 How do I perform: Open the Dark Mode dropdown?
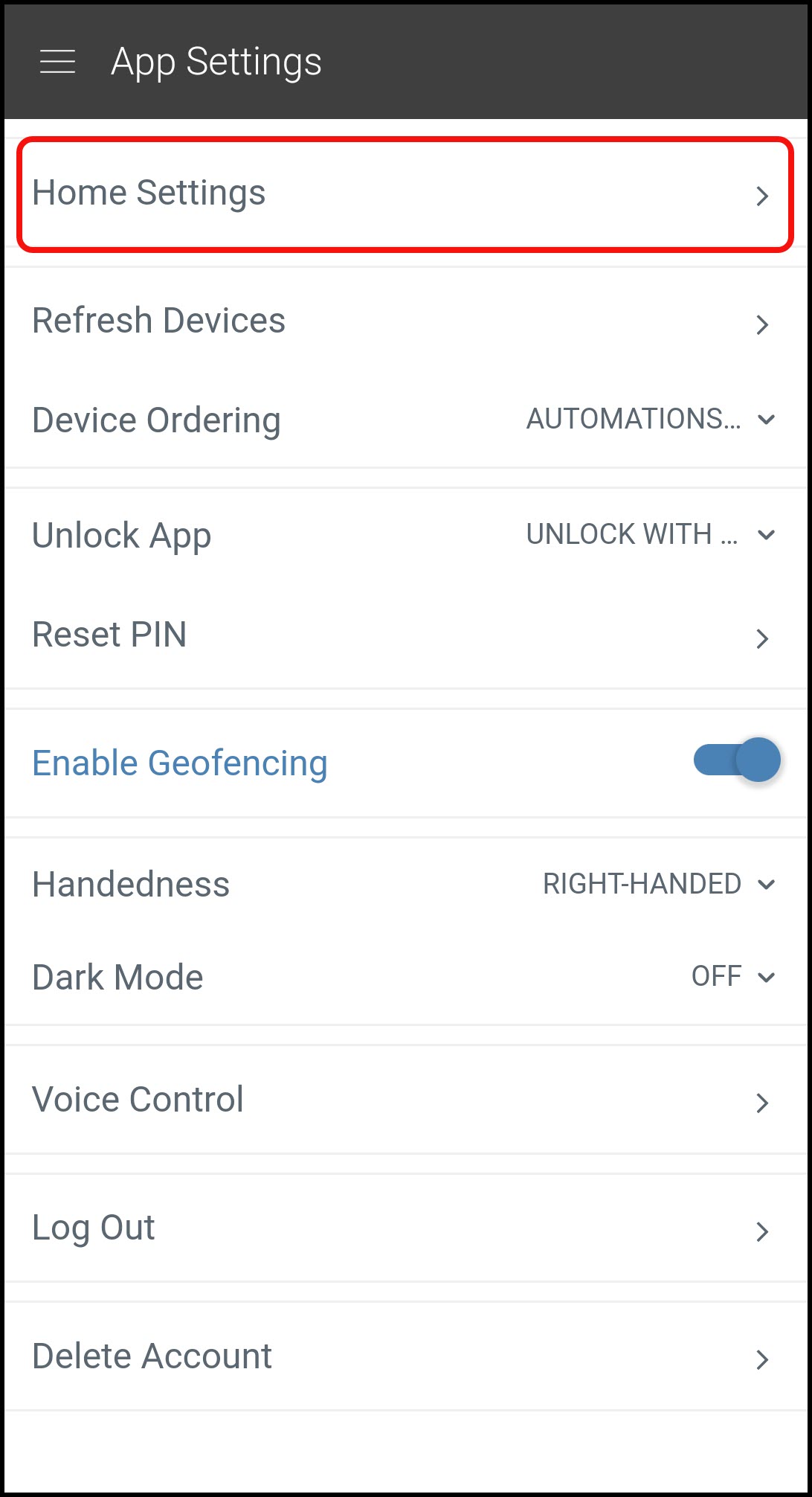coord(733,976)
